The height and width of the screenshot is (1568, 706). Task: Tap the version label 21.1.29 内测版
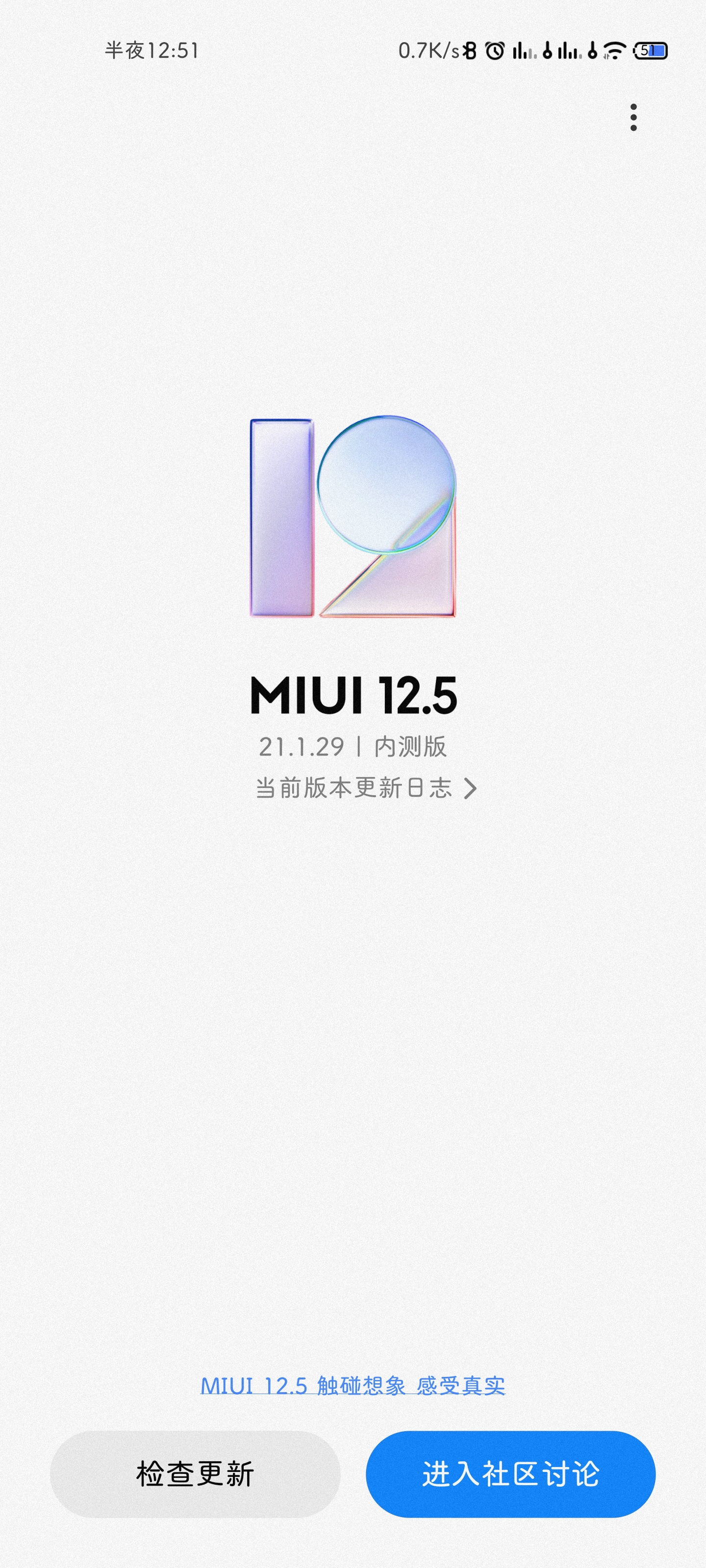point(353,750)
